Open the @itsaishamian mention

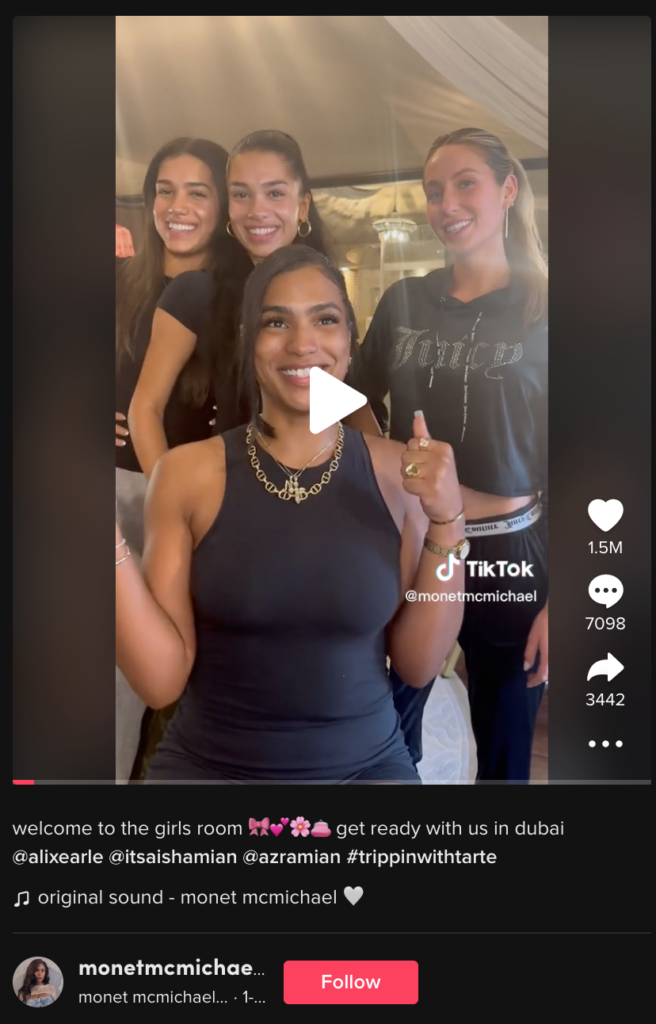pyautogui.click(x=172, y=857)
